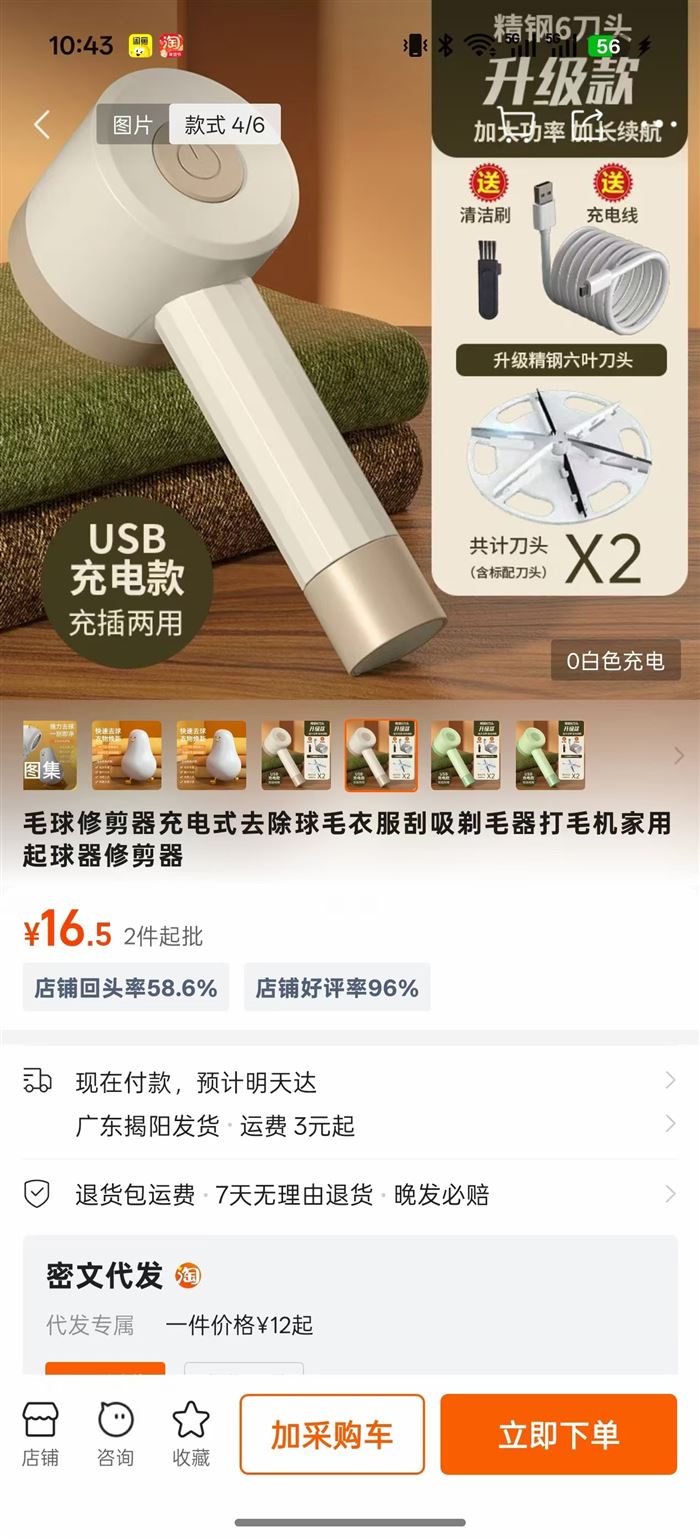Place an order with 立即下单

(x=558, y=1434)
